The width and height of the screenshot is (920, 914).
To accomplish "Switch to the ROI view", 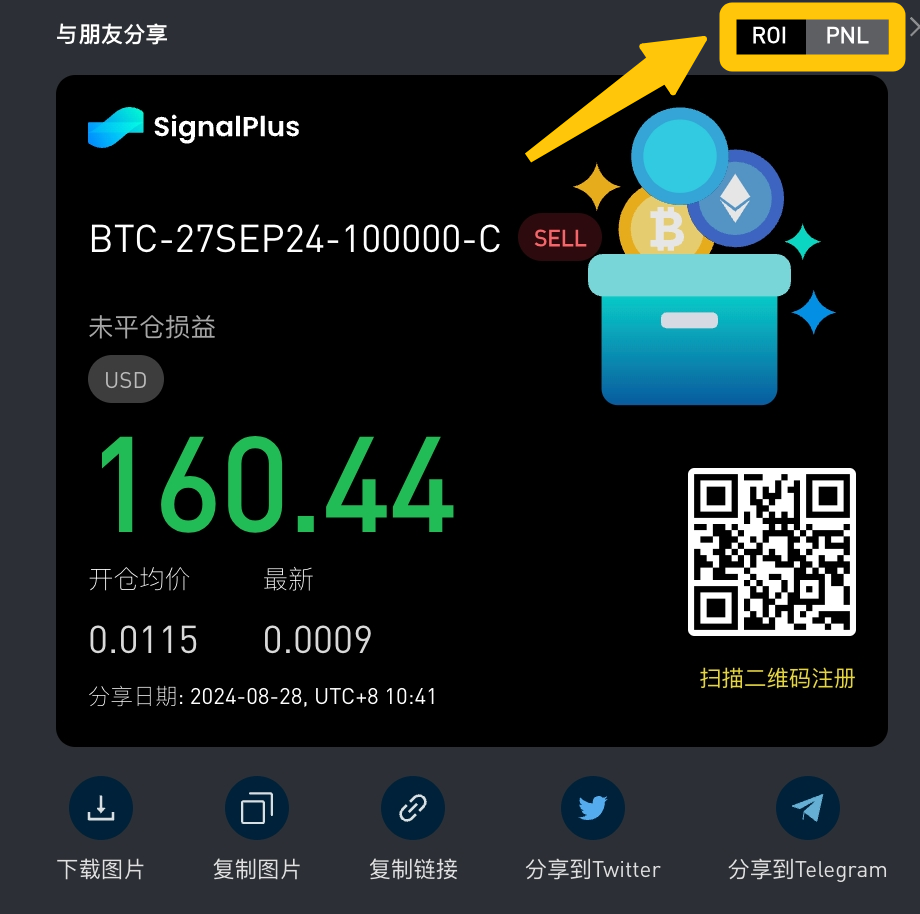I will point(769,38).
